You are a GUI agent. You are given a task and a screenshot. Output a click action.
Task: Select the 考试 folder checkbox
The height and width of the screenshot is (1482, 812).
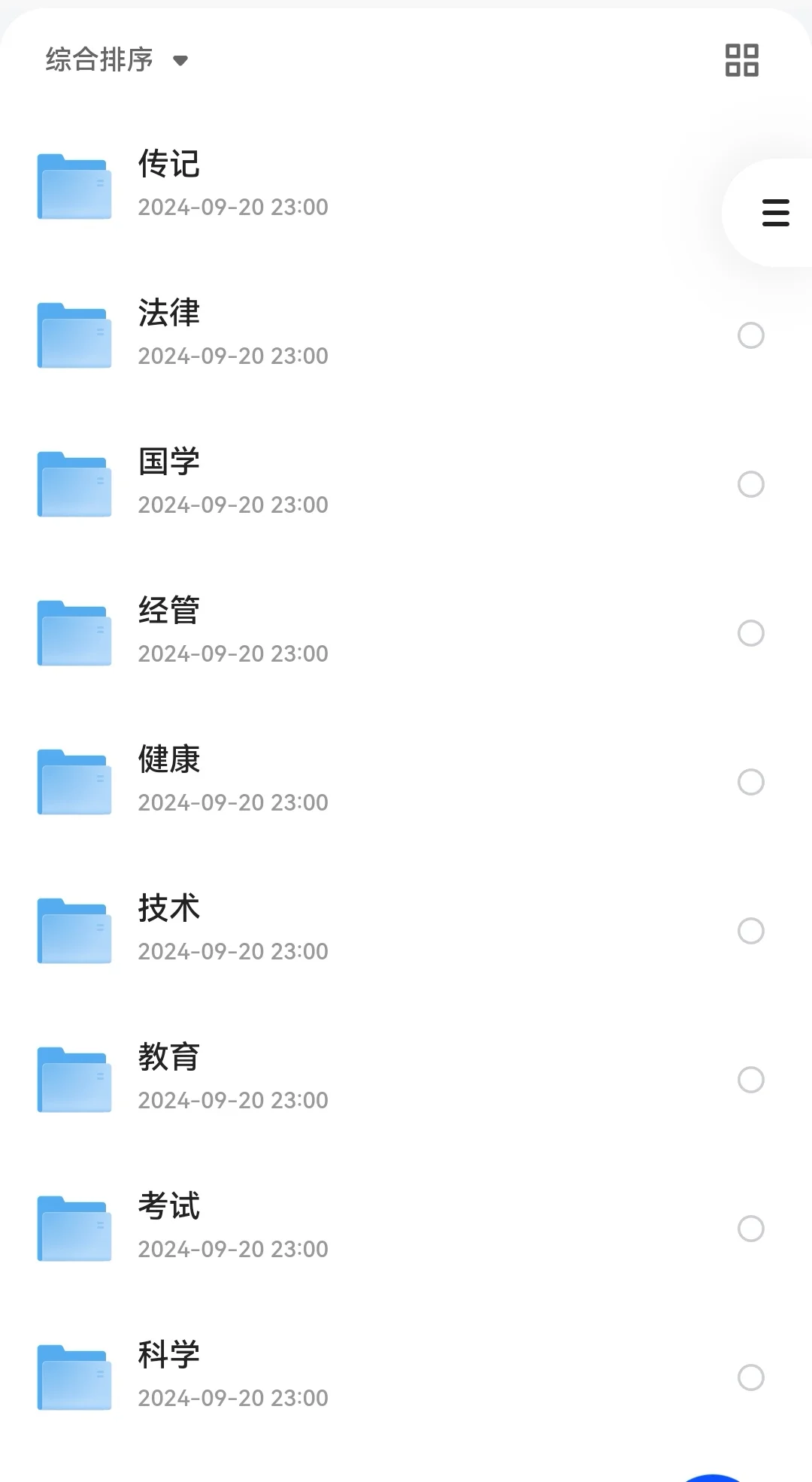tap(750, 1229)
